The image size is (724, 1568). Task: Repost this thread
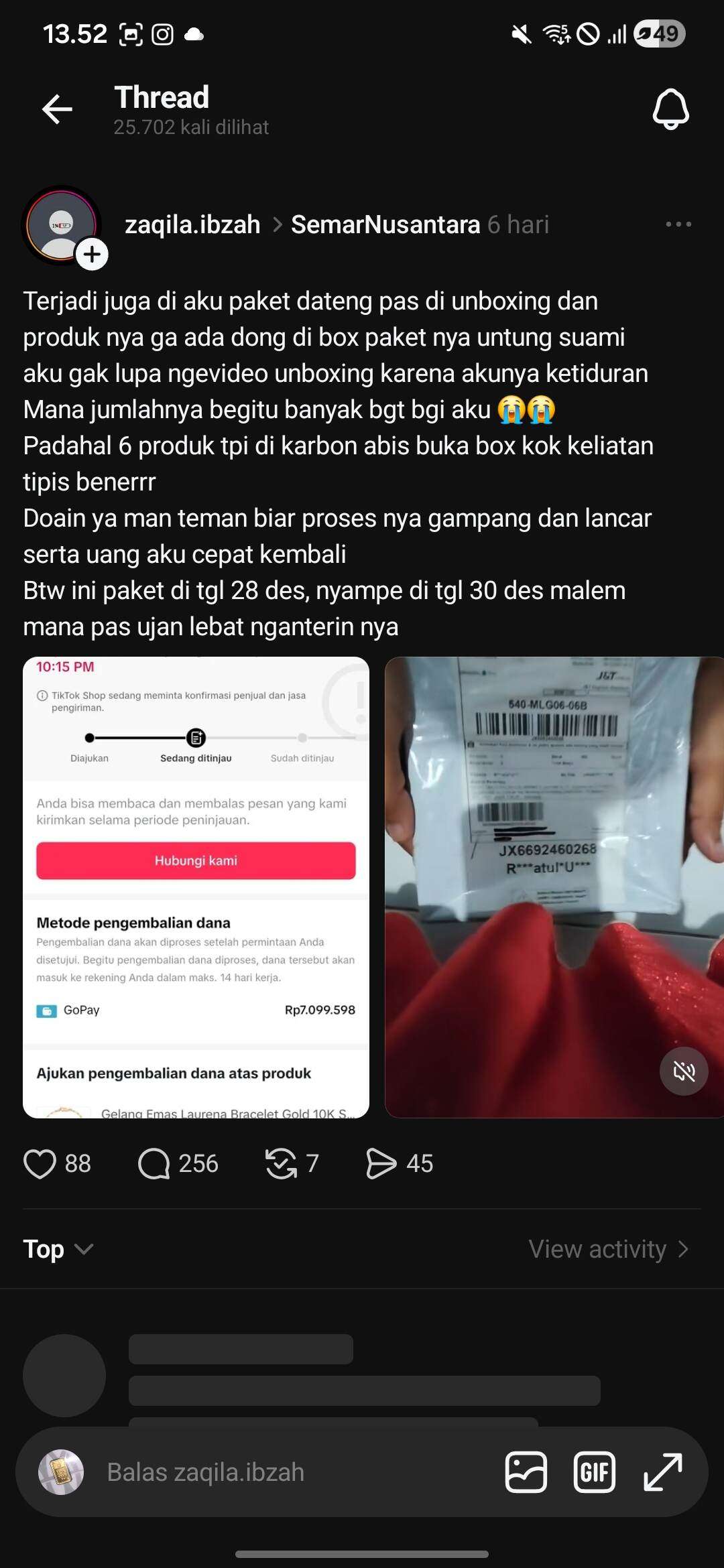click(x=281, y=1164)
